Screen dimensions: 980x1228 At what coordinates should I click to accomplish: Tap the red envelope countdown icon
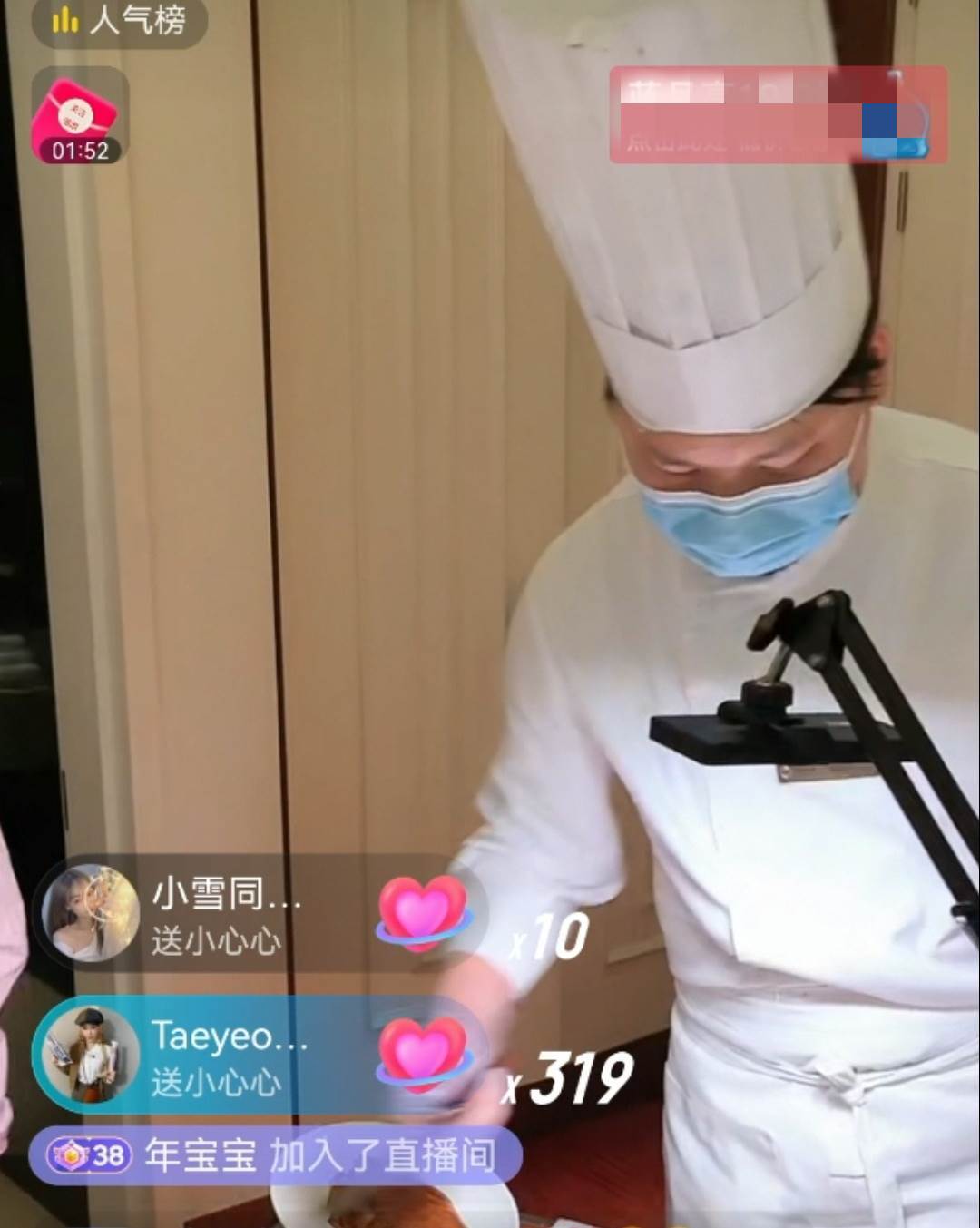(79, 117)
